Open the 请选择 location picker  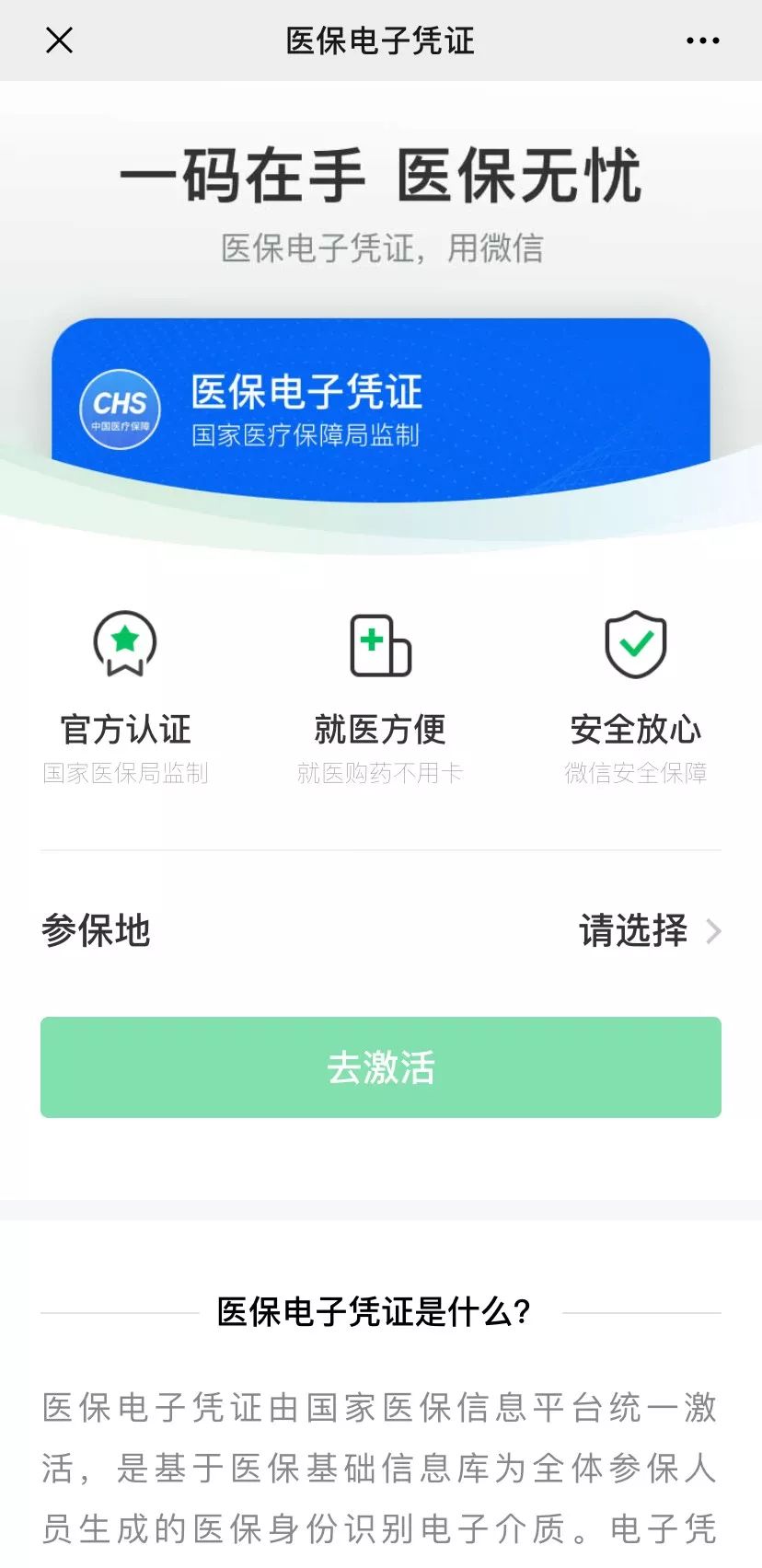633,931
